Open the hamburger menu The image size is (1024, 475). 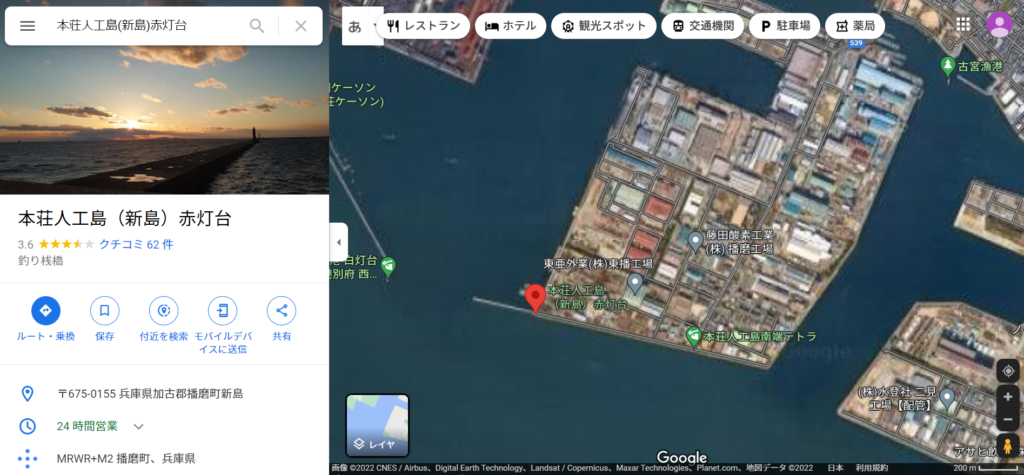click(27, 26)
